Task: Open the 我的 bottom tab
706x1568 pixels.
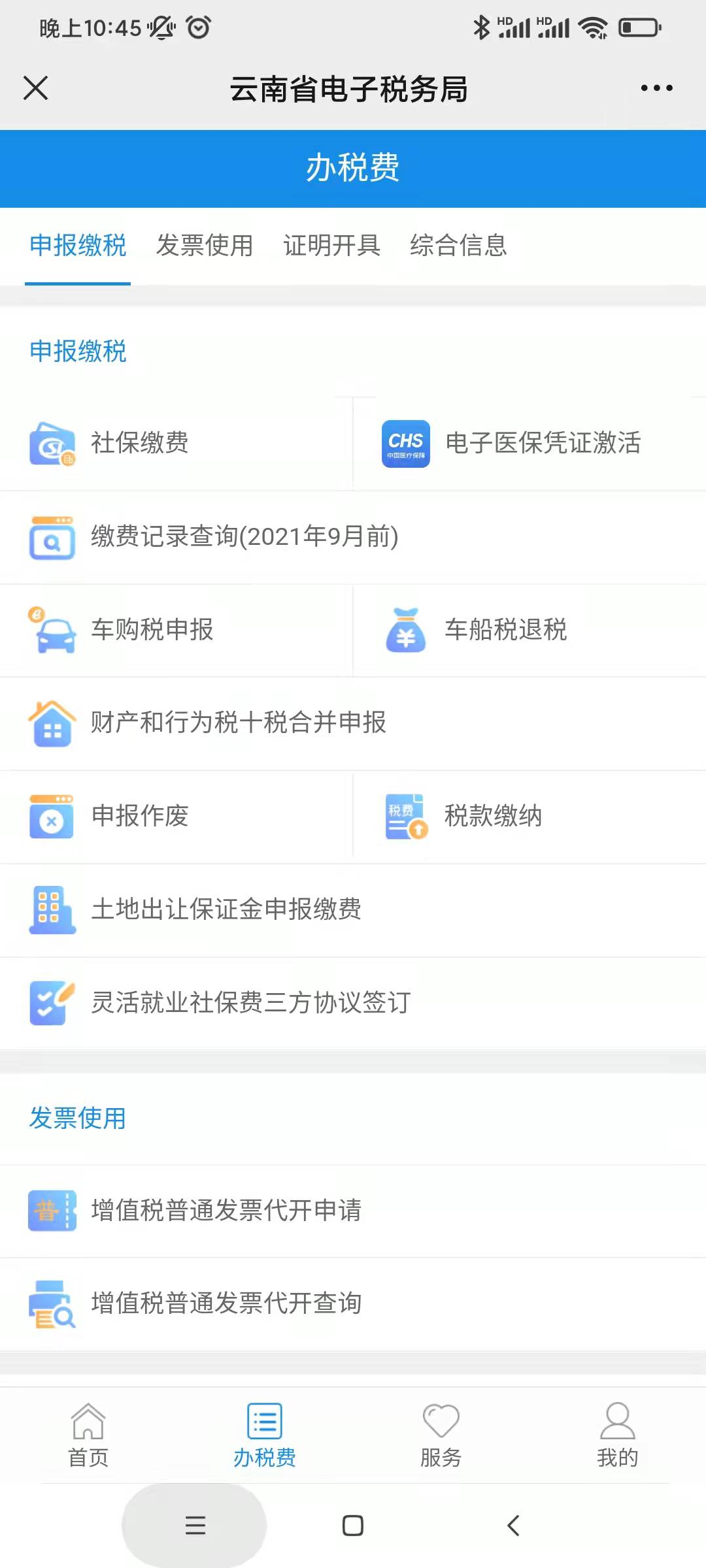Action: click(618, 1435)
